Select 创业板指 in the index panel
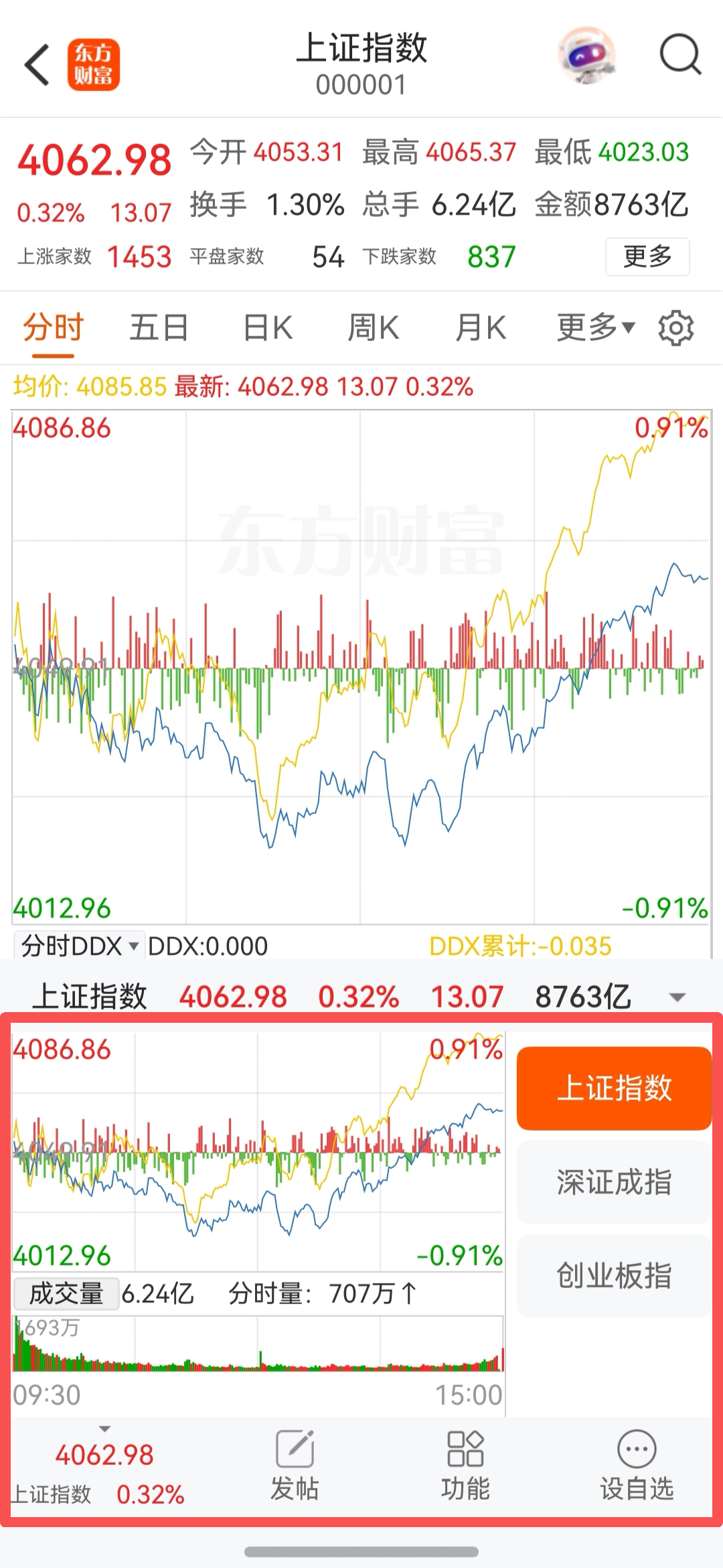 614,1276
